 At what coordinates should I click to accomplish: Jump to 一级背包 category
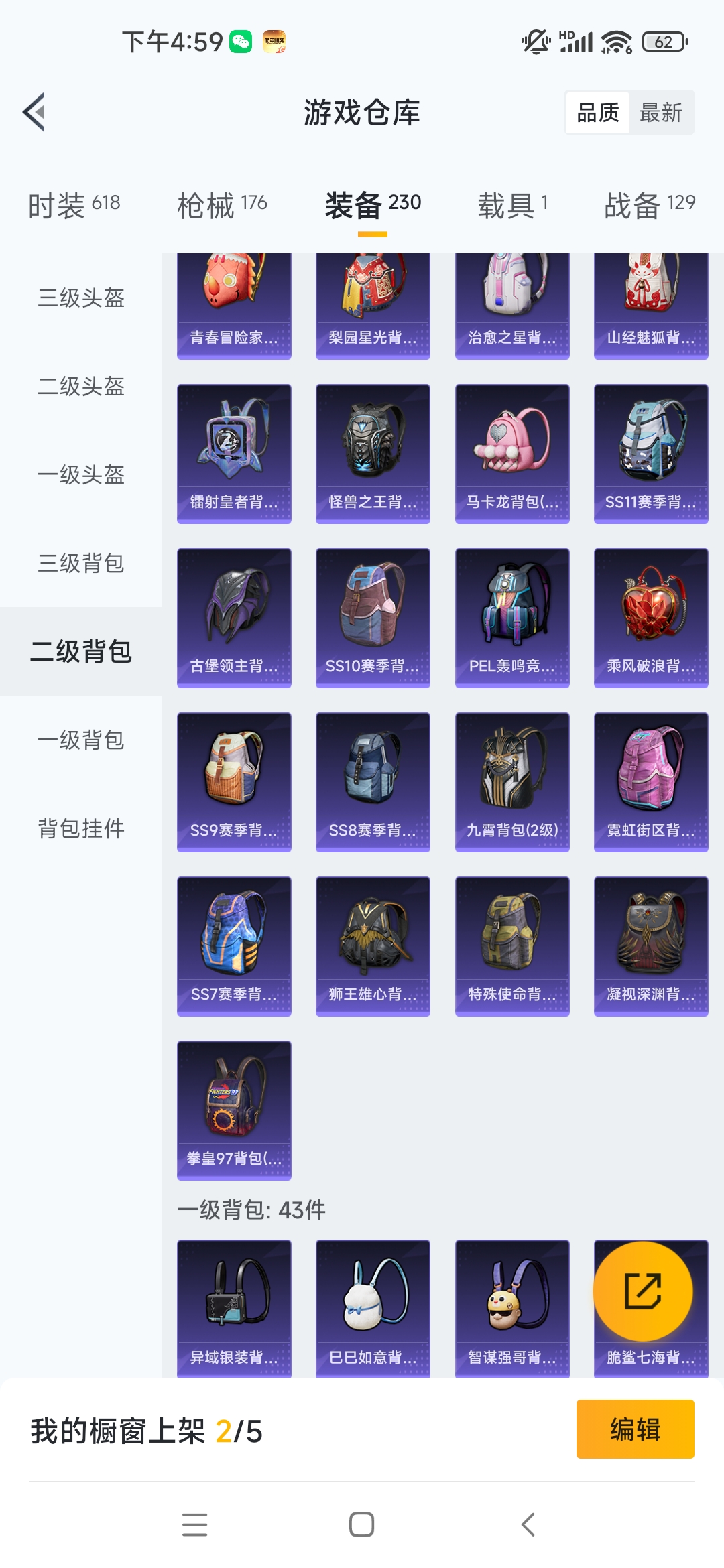81,740
